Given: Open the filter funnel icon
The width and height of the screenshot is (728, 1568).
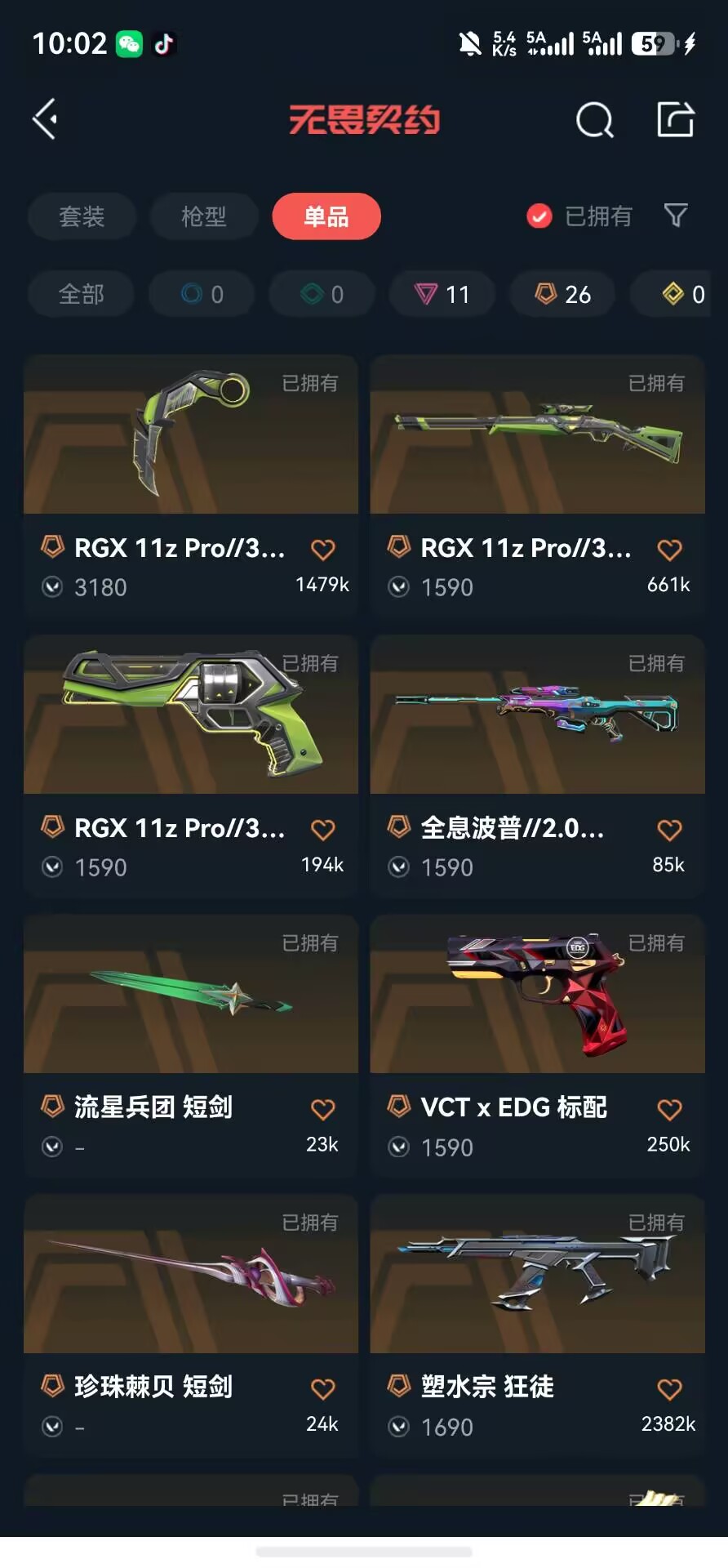Looking at the screenshot, I should pos(676,216).
